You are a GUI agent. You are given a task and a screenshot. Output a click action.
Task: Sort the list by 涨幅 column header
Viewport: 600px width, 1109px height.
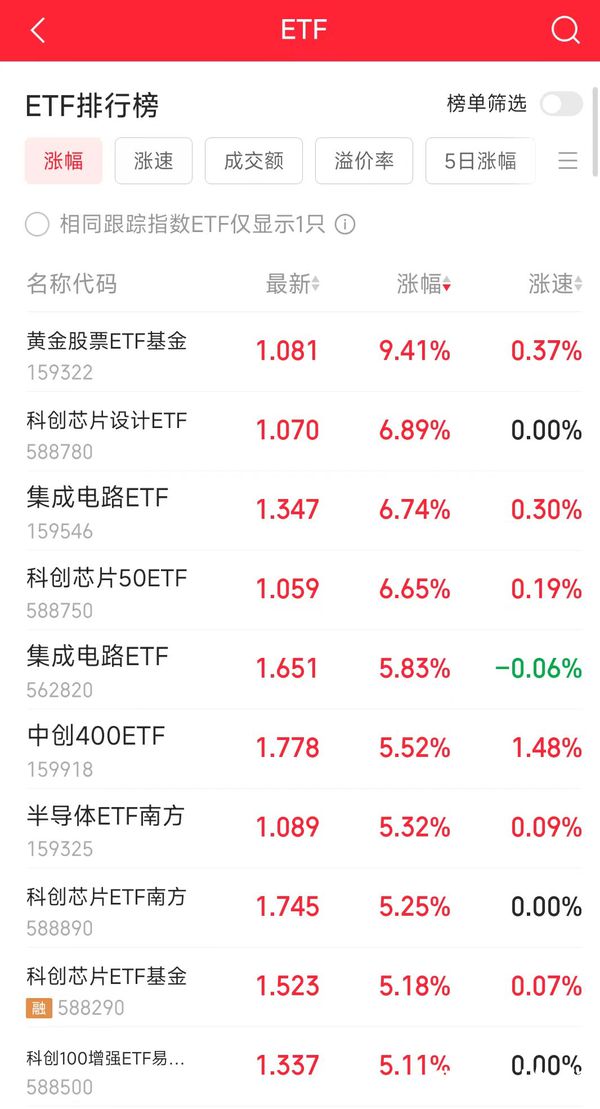coord(424,284)
